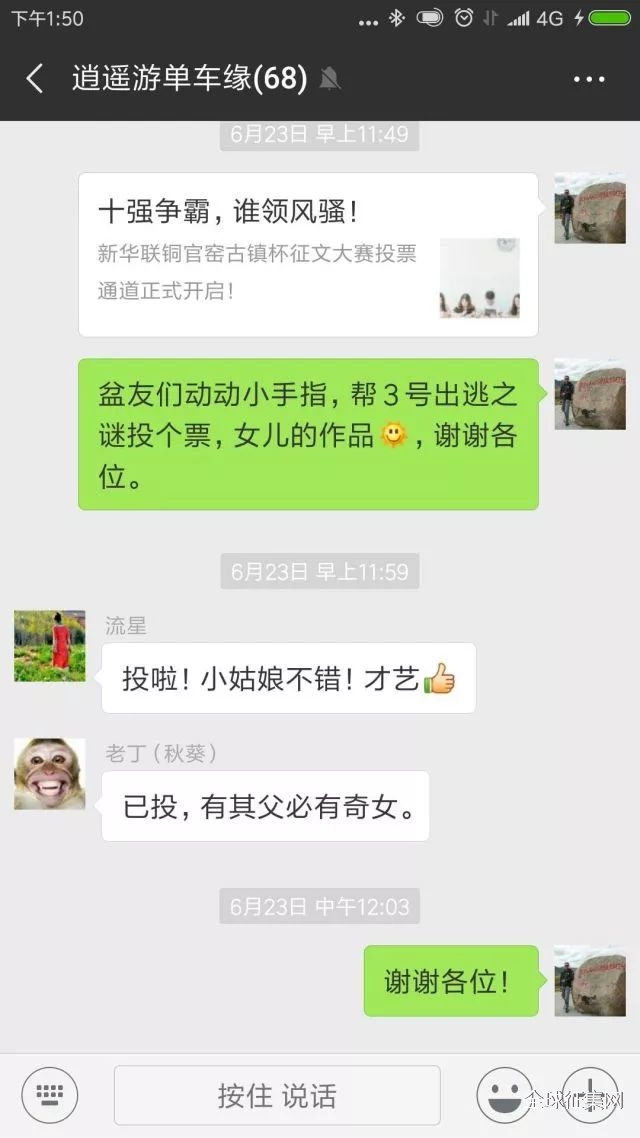Open the group chat overflow menu

pyautogui.click(x=589, y=79)
